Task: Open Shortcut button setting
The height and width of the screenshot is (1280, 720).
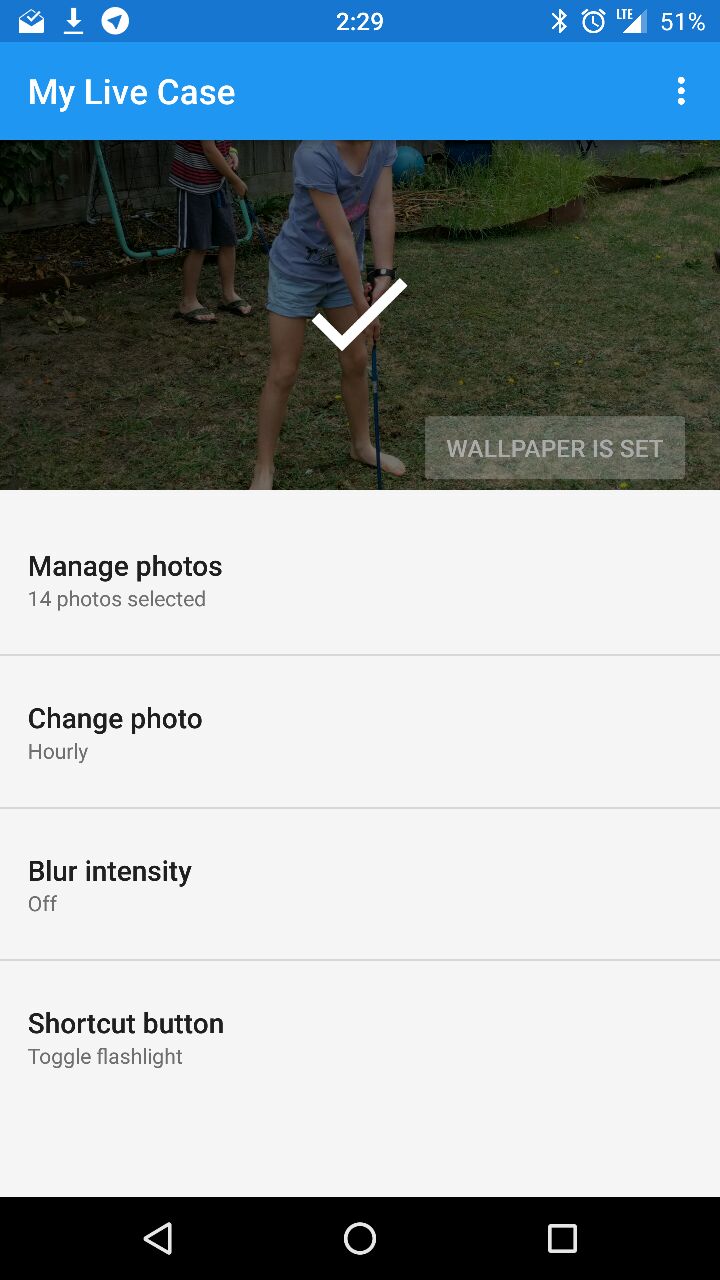Action: (x=360, y=1037)
